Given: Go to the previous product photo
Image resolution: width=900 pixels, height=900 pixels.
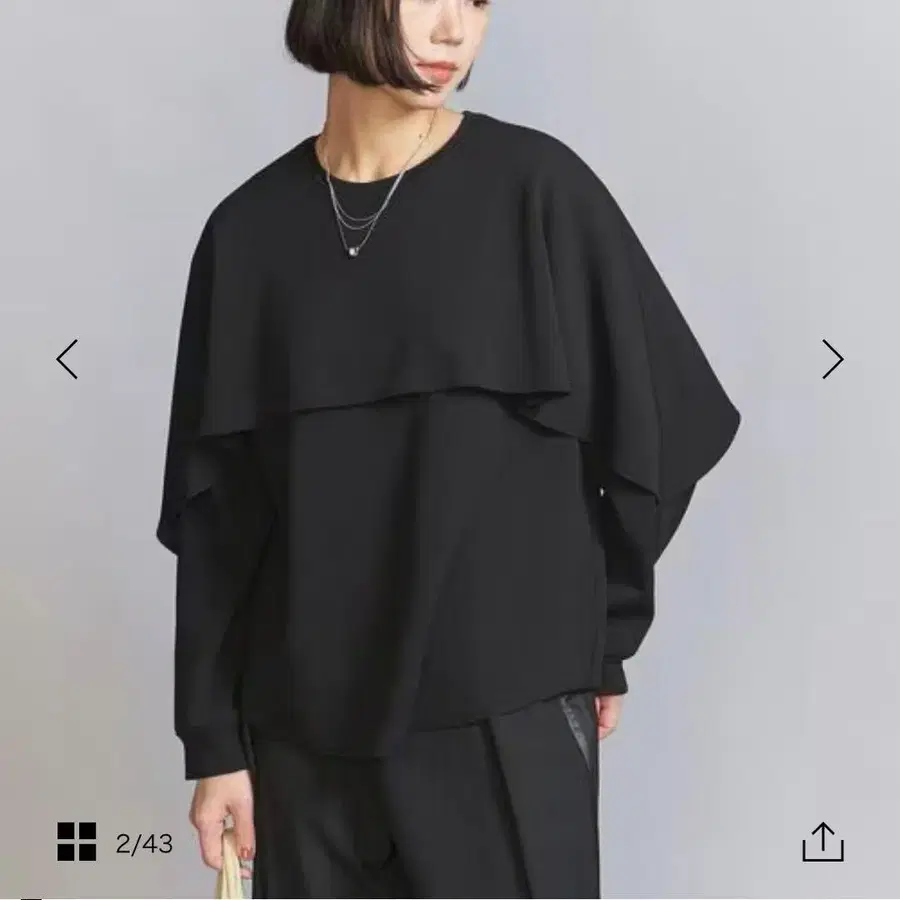Looking at the screenshot, I should click(x=67, y=359).
